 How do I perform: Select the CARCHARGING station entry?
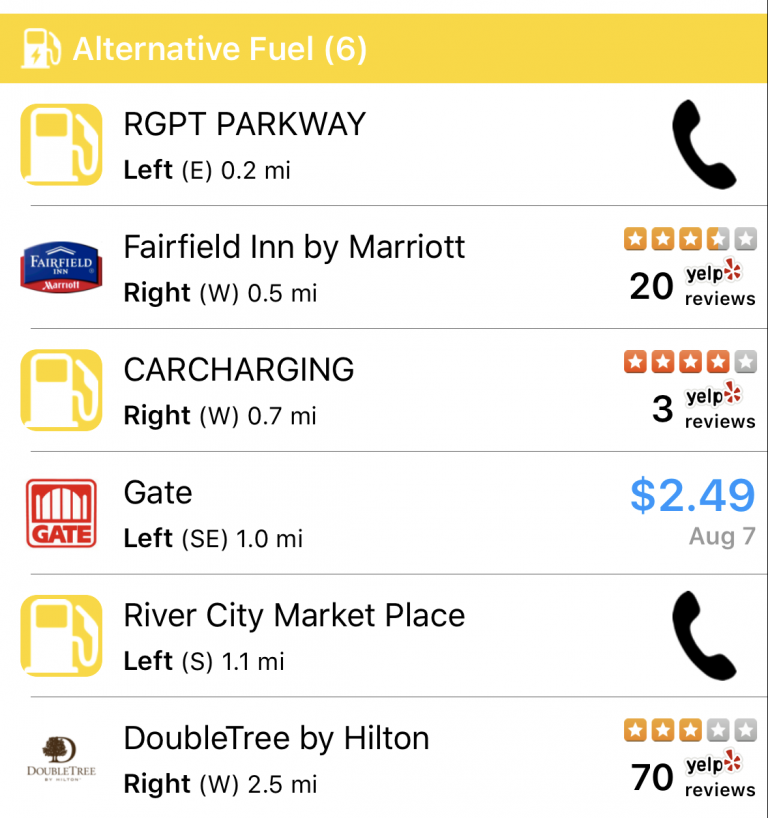[x=383, y=390]
